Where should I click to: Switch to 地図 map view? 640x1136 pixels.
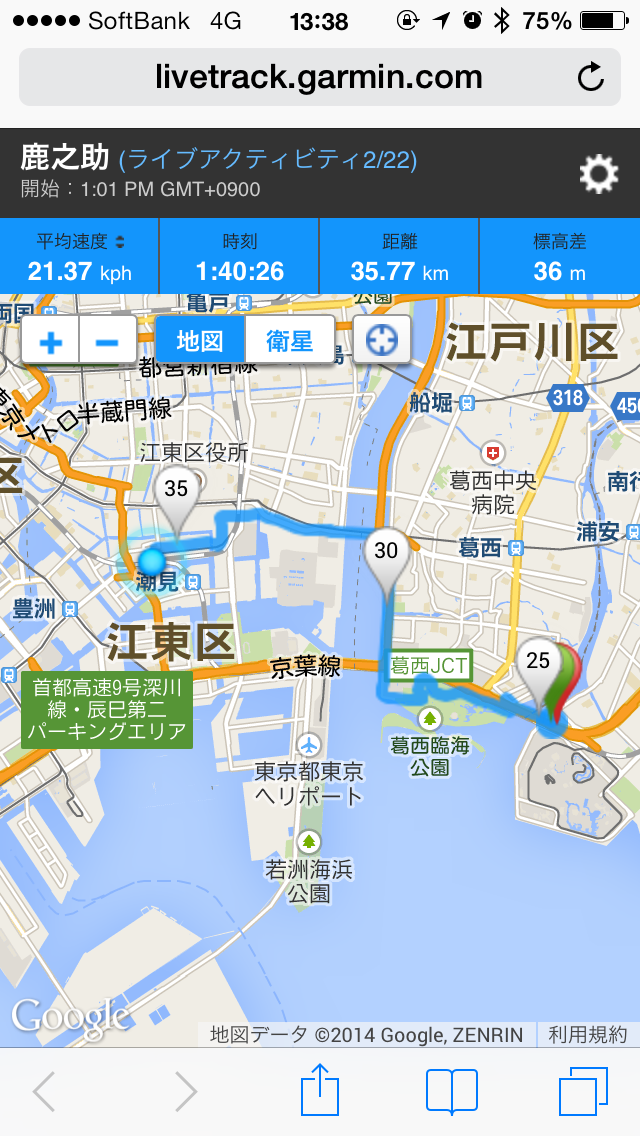coord(200,341)
